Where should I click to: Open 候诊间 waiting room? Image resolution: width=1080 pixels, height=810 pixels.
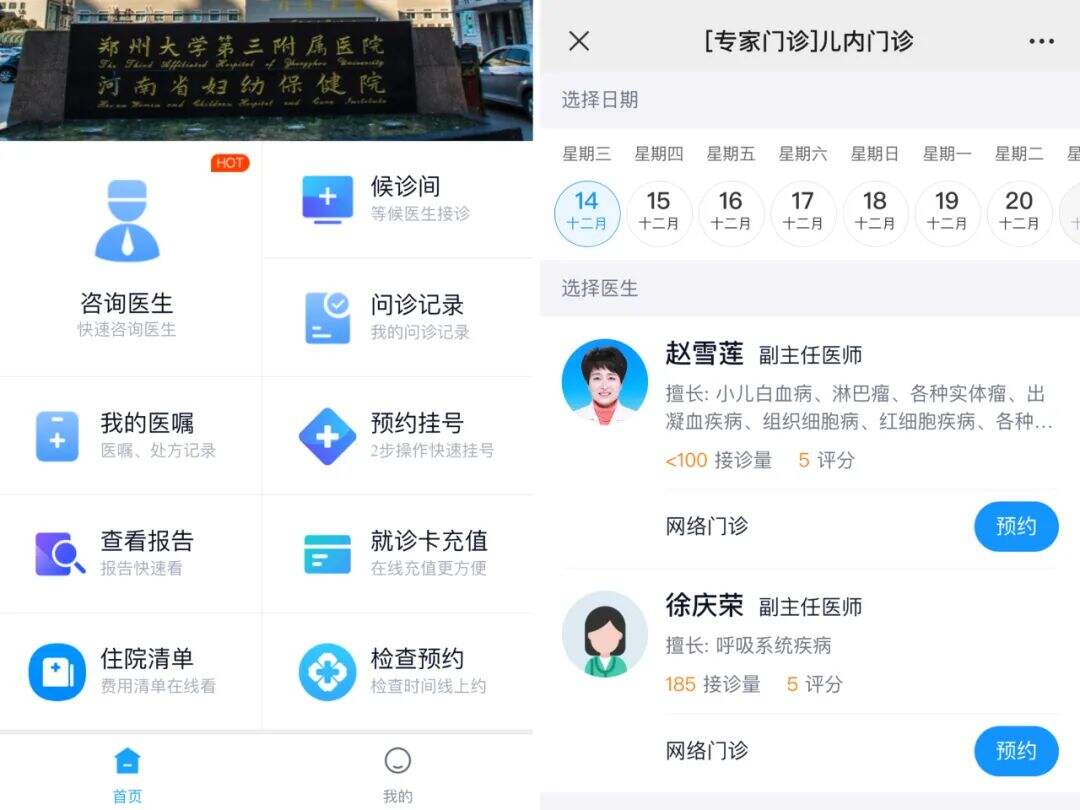[398, 198]
